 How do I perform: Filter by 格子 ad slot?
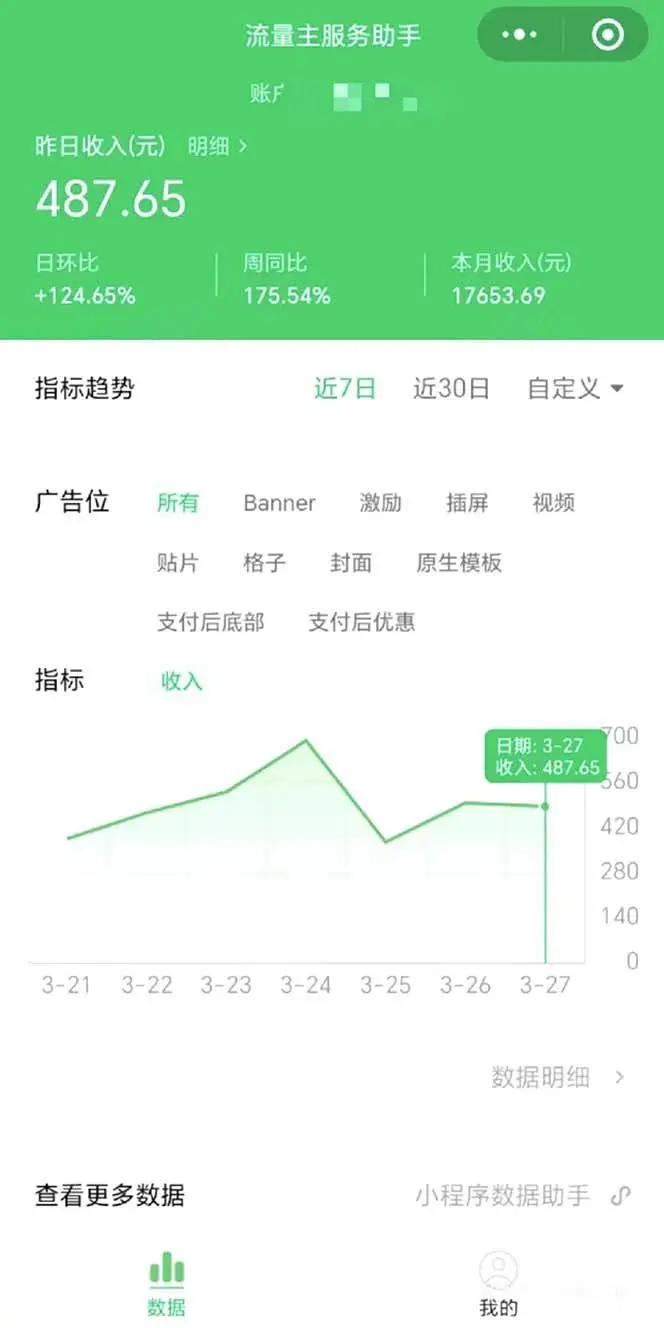click(264, 563)
